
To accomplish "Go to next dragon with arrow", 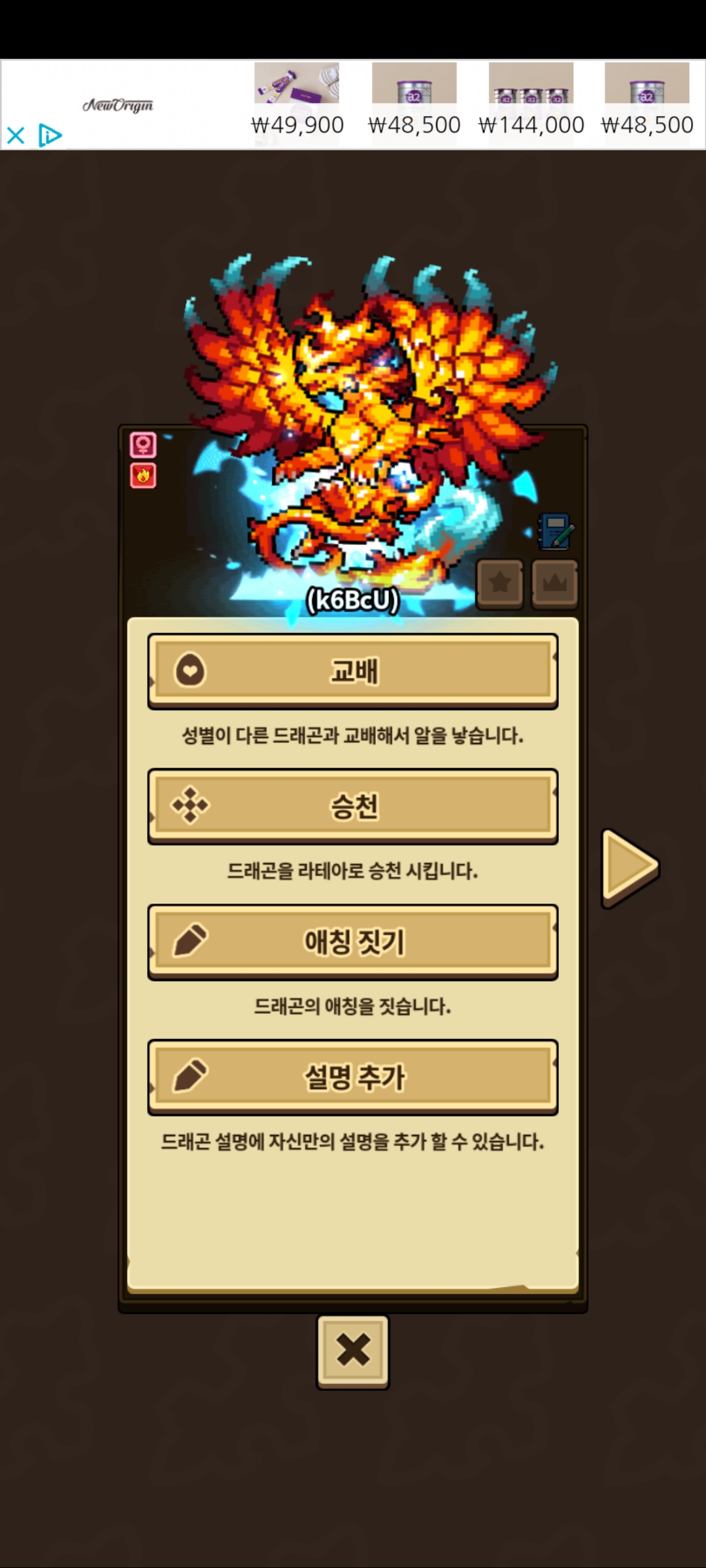I will point(629,868).
